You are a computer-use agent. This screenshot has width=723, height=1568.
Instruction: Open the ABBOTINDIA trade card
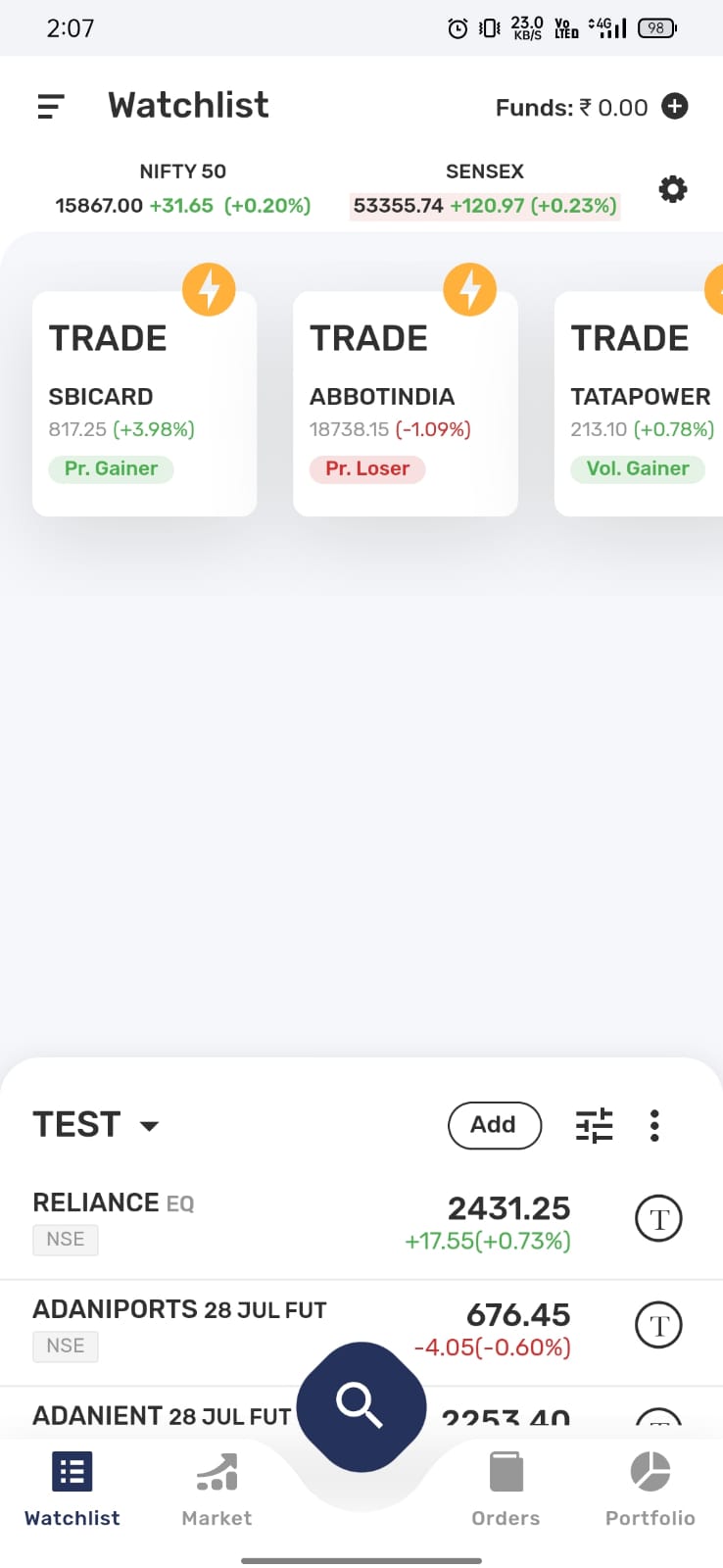(406, 404)
